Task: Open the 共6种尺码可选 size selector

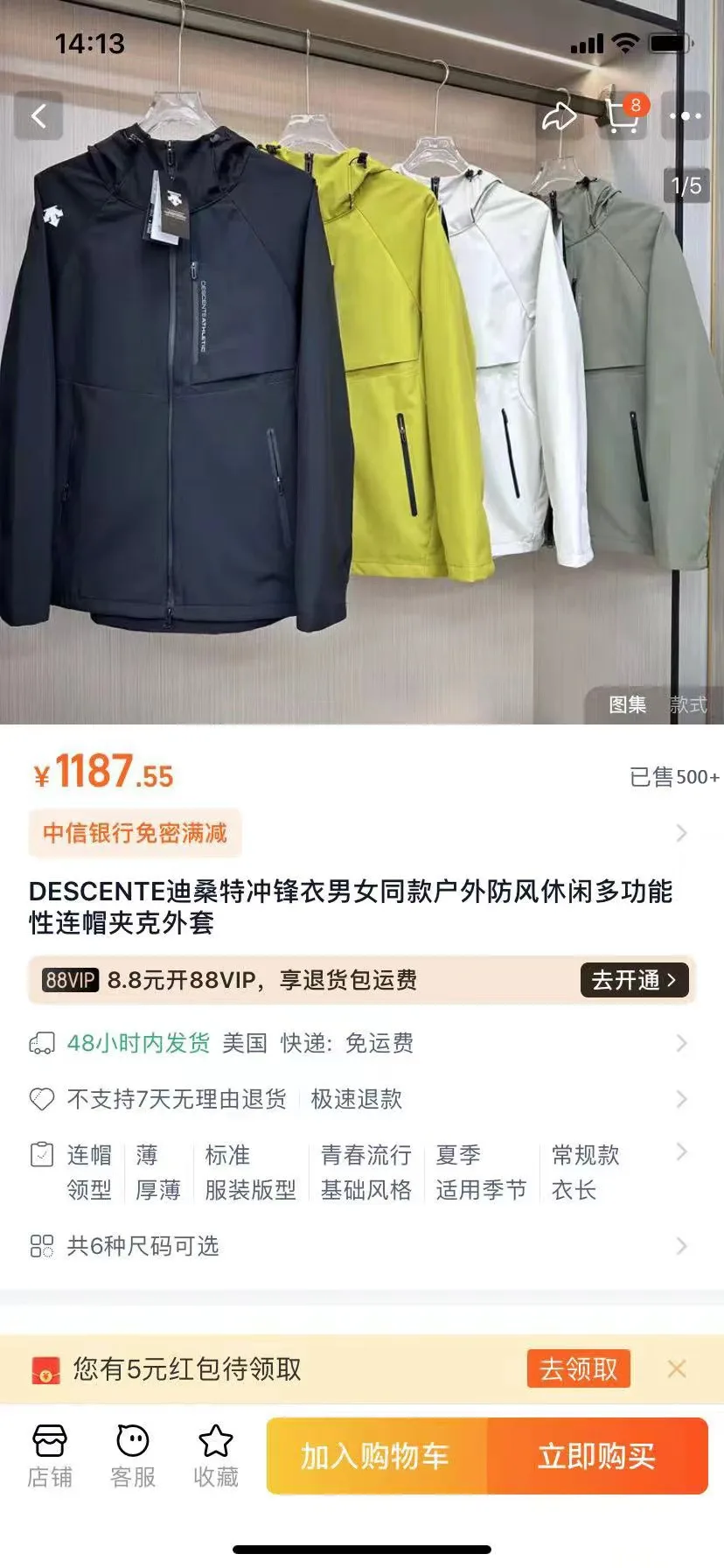Action: coord(143,1246)
